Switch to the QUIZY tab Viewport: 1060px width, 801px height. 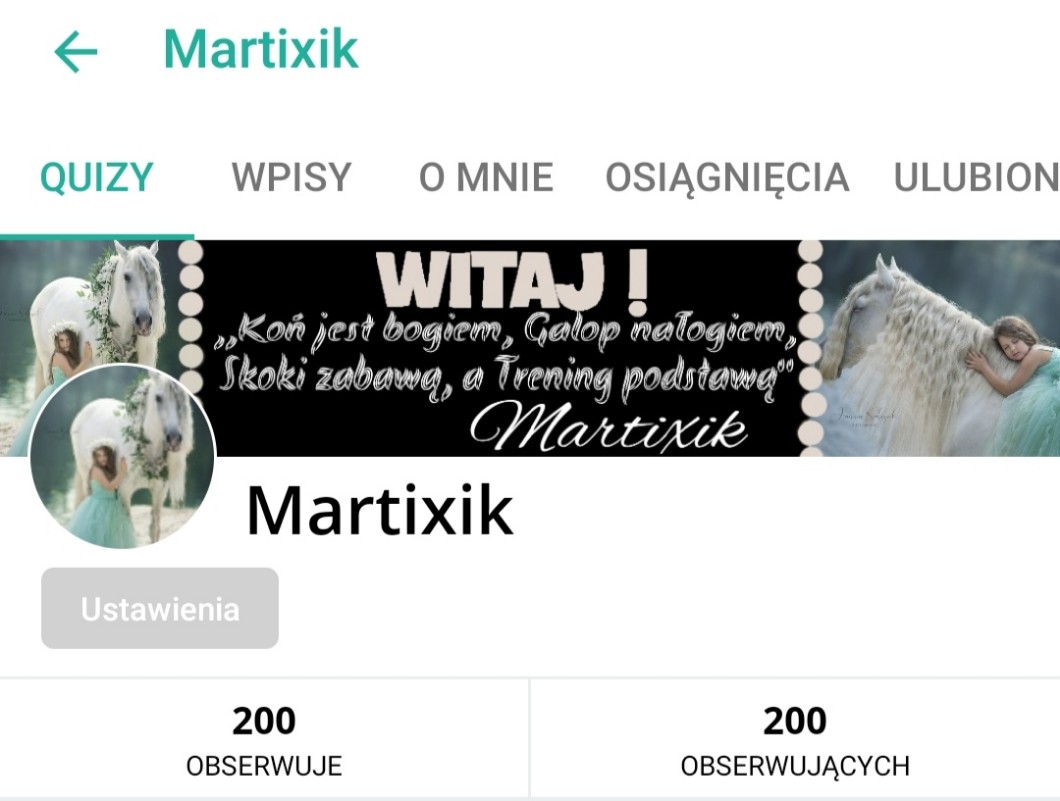coord(97,178)
